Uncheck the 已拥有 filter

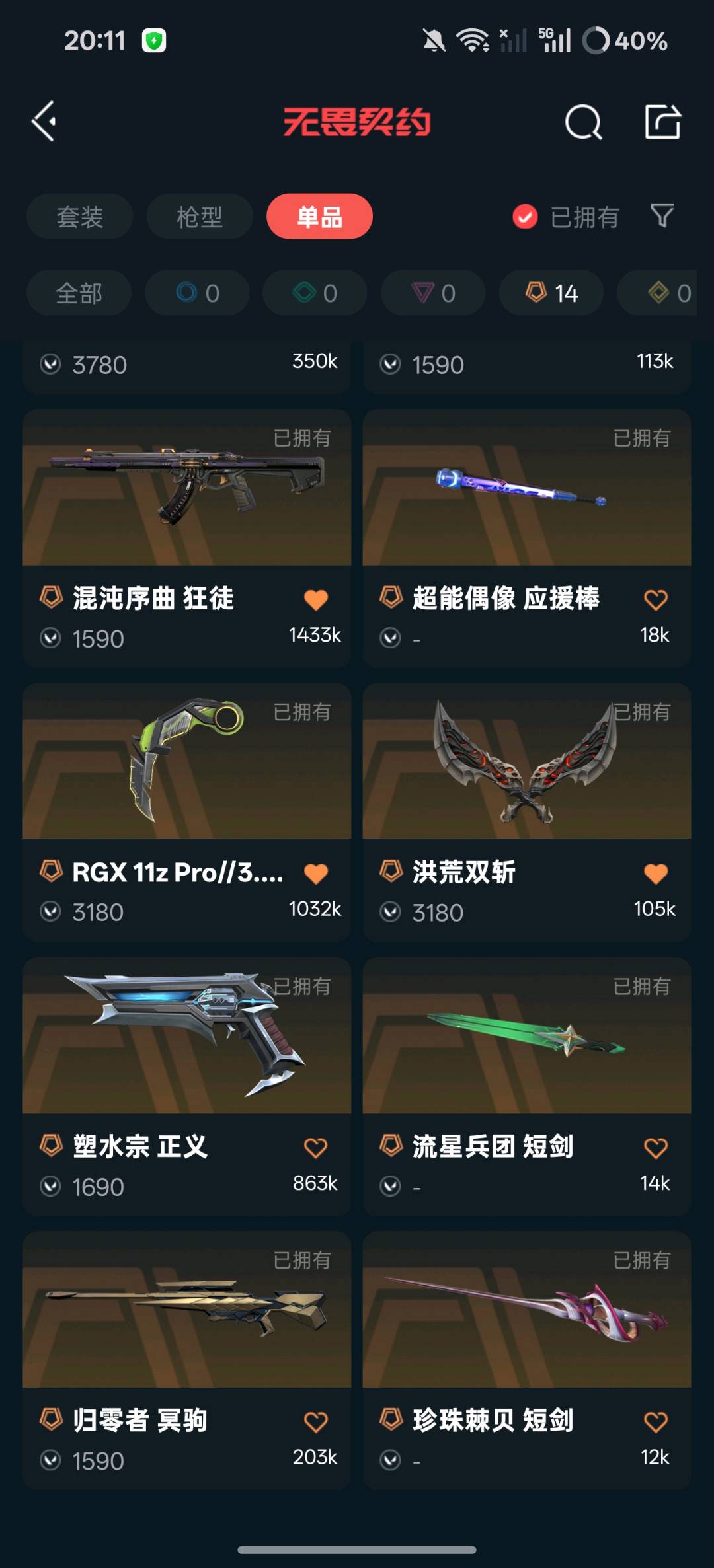(526, 217)
